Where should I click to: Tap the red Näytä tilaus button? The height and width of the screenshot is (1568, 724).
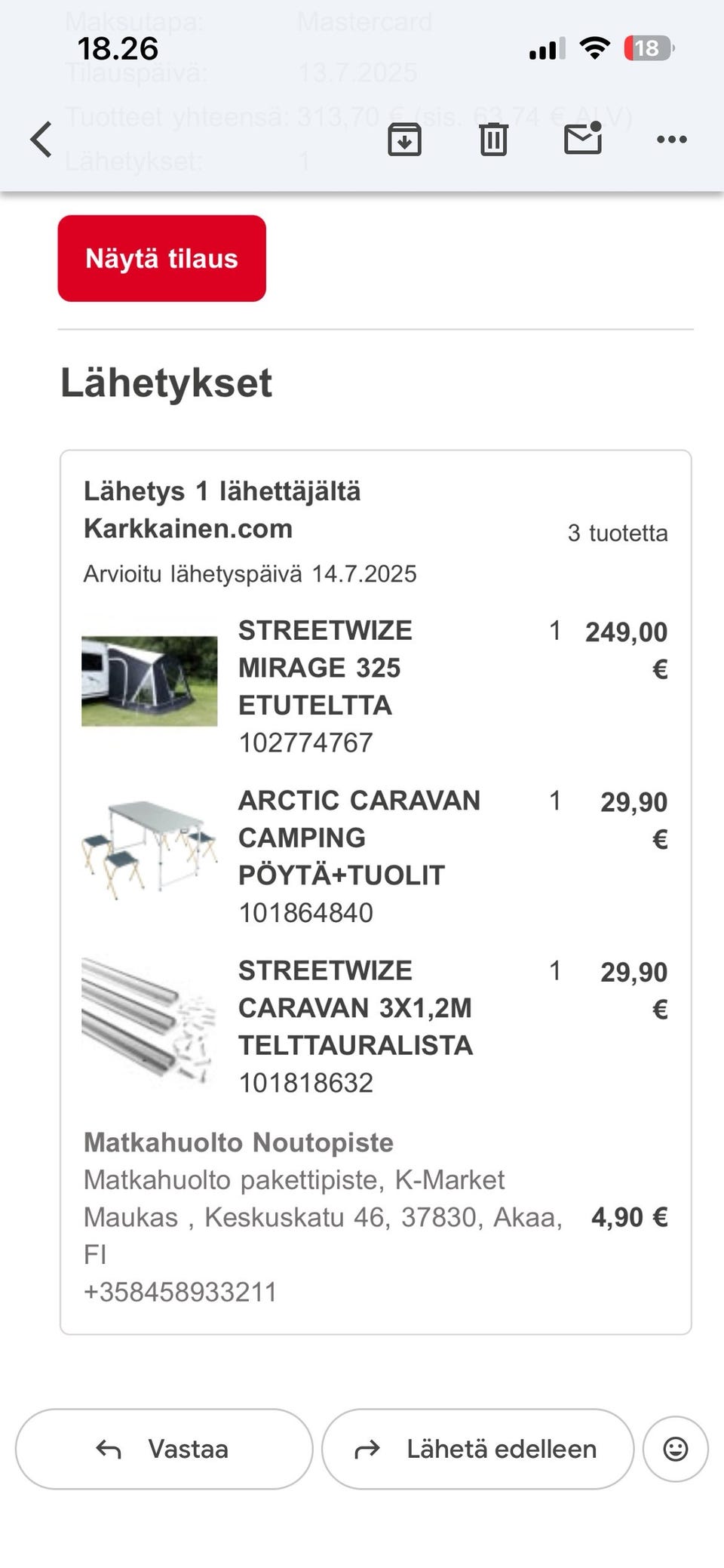pyautogui.click(x=162, y=259)
